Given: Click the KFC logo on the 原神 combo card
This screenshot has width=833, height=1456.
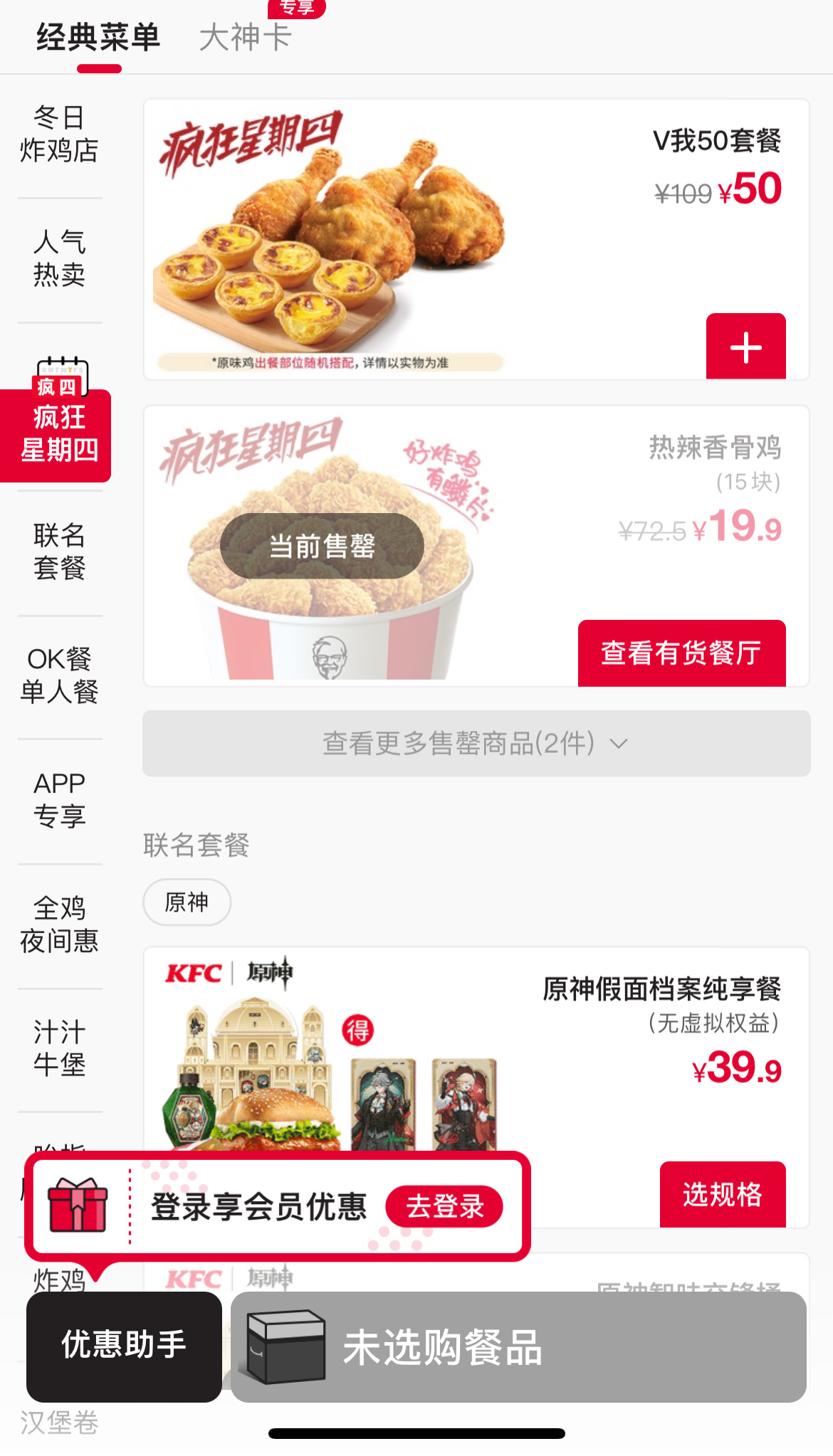Looking at the screenshot, I should [x=194, y=969].
